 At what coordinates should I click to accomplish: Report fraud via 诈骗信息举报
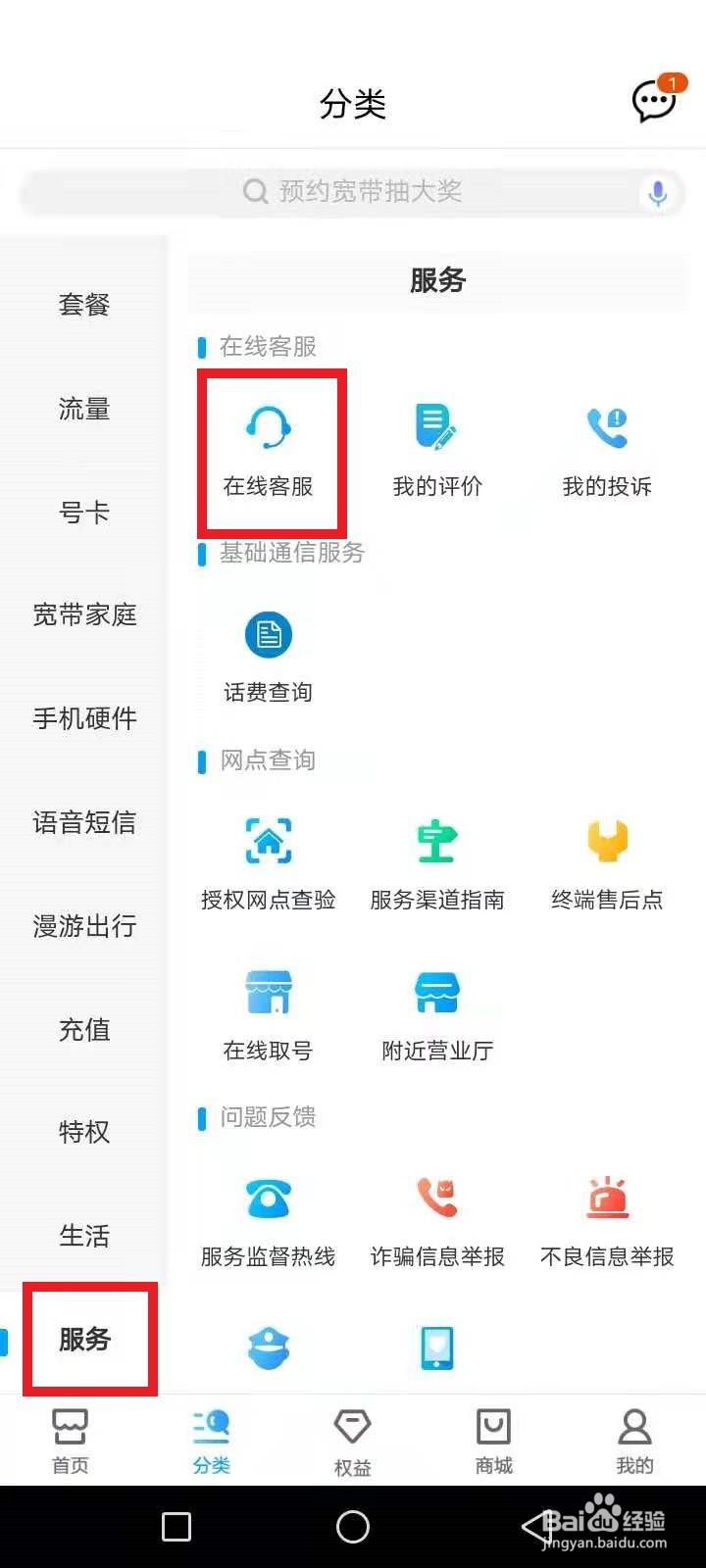436,1218
